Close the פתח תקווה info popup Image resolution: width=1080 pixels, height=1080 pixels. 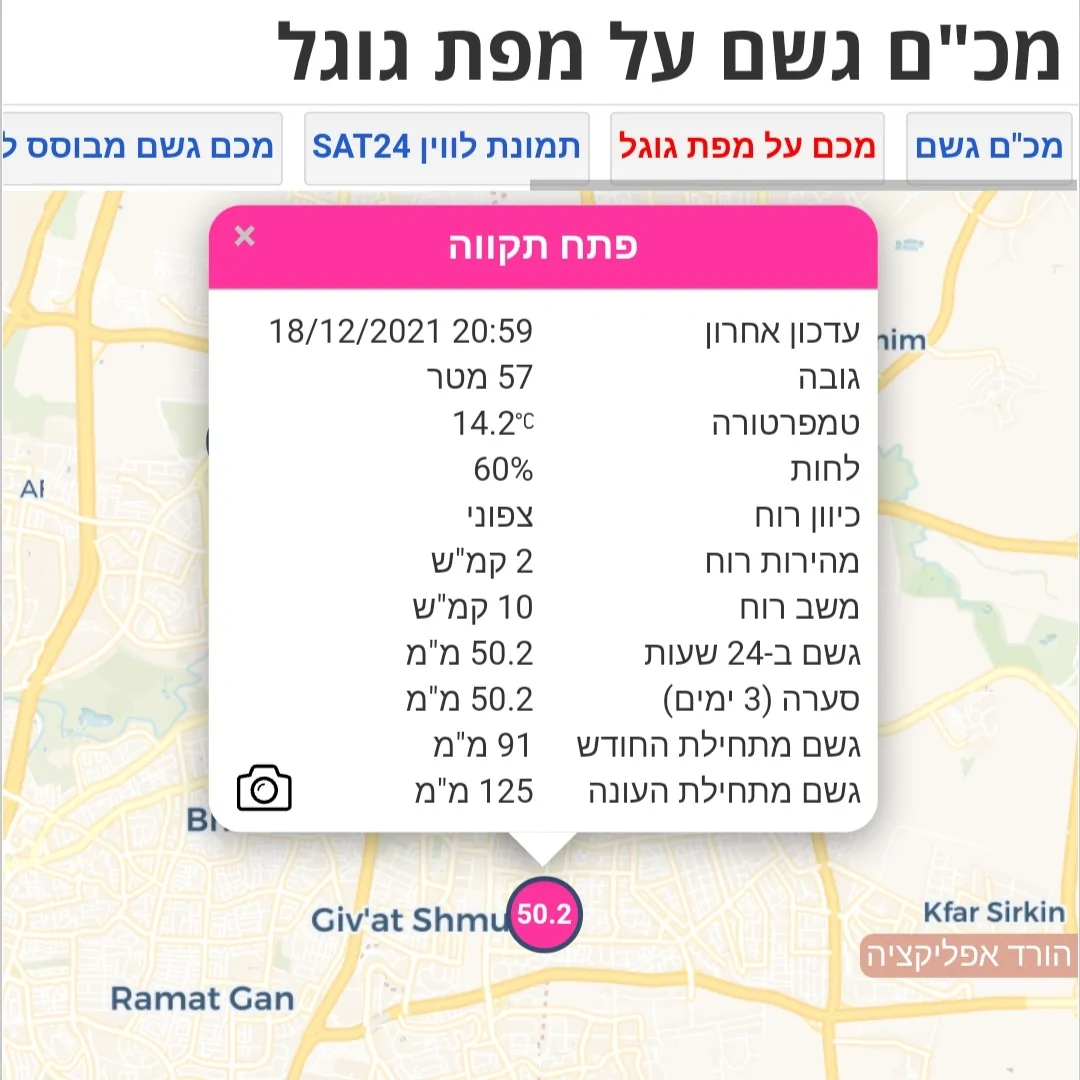245,236
